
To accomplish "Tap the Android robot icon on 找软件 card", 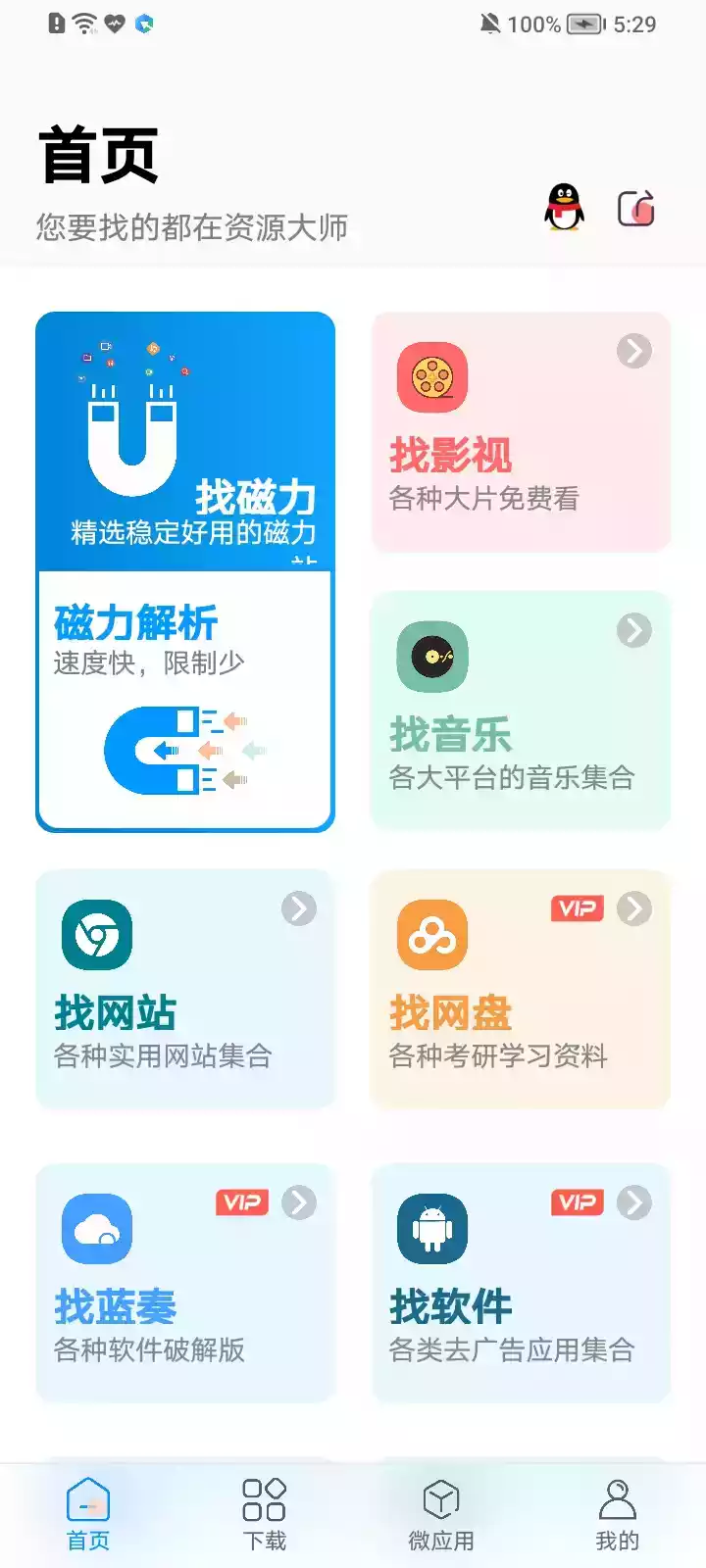I will [431, 1228].
